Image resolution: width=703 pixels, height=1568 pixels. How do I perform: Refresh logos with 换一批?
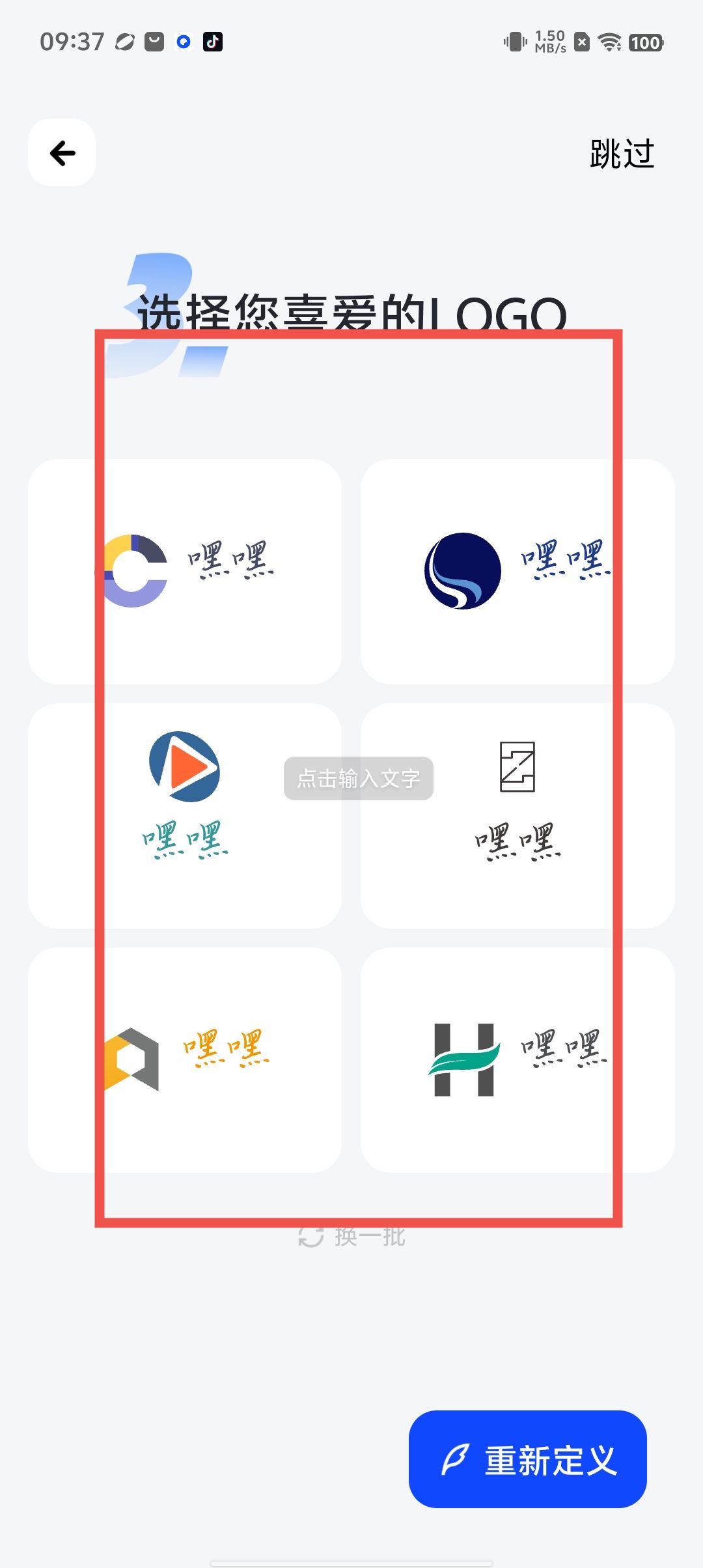(x=352, y=1236)
